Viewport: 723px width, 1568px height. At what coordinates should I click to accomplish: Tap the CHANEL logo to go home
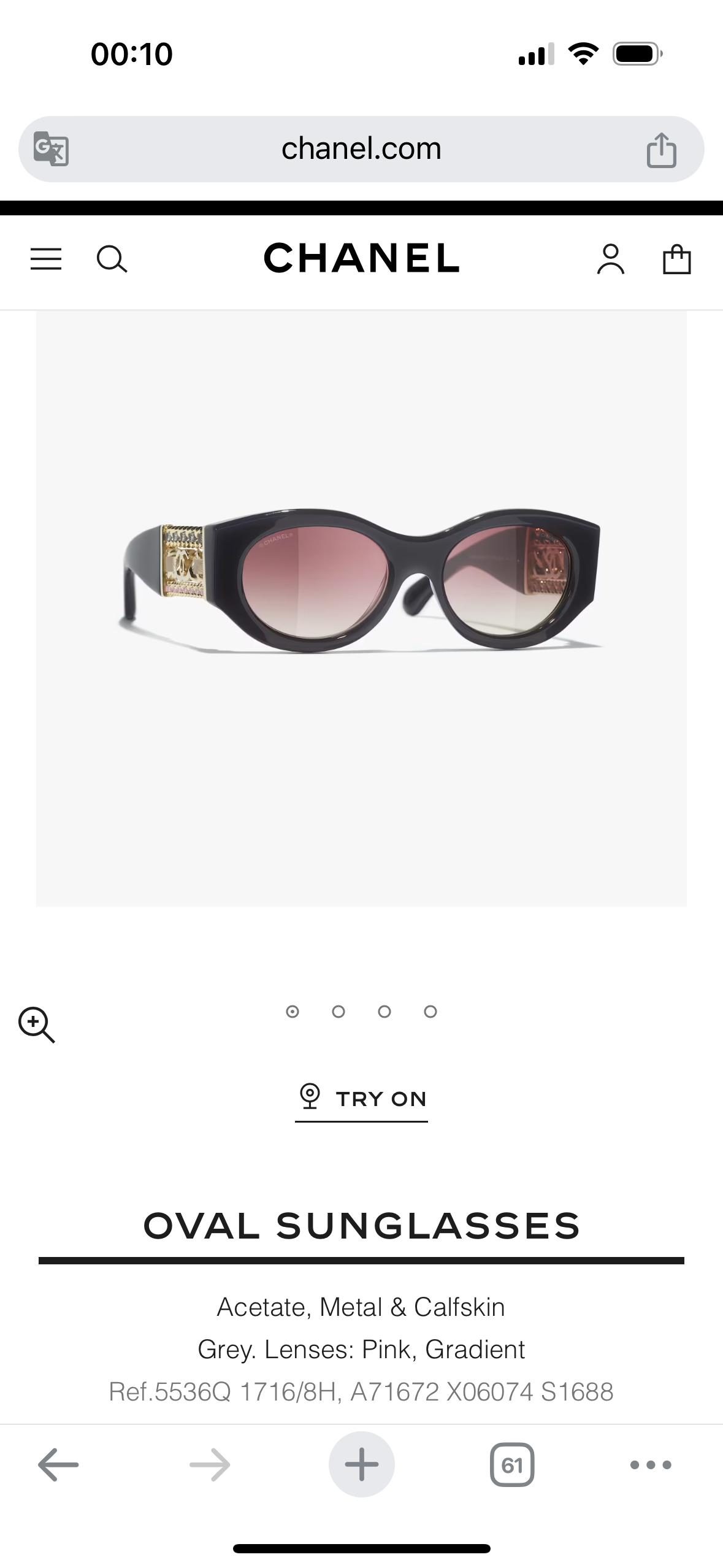tap(361, 258)
